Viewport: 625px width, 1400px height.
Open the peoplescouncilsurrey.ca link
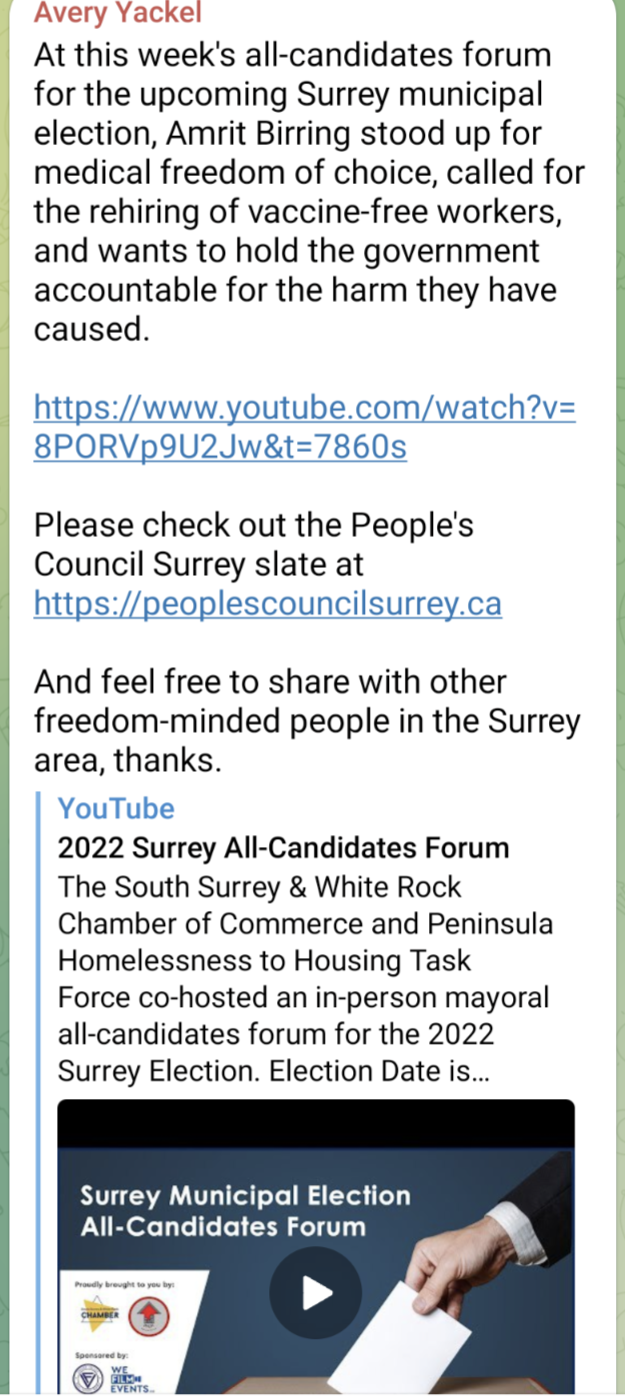coord(267,604)
